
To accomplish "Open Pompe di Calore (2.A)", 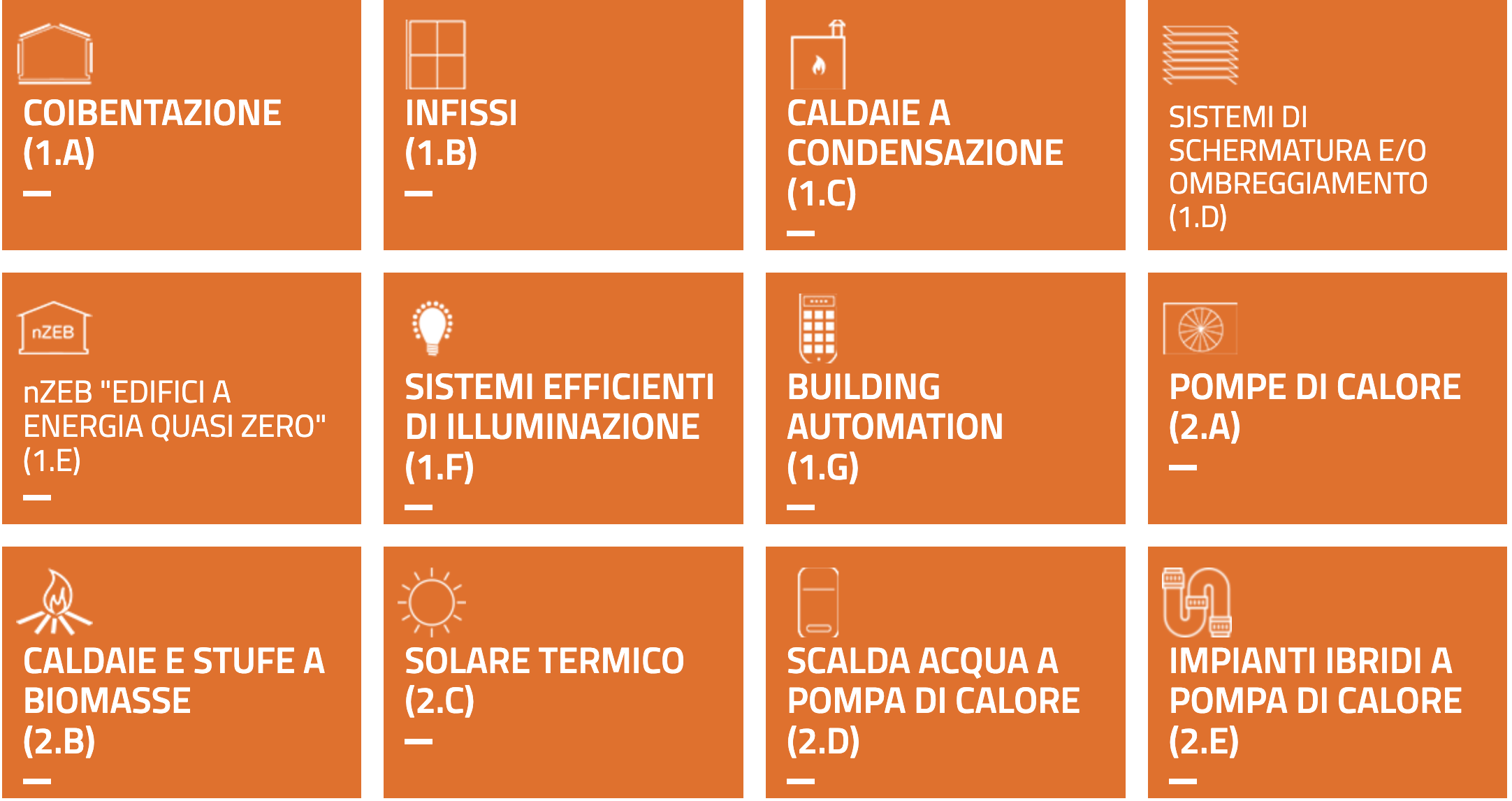I will point(1327,400).
